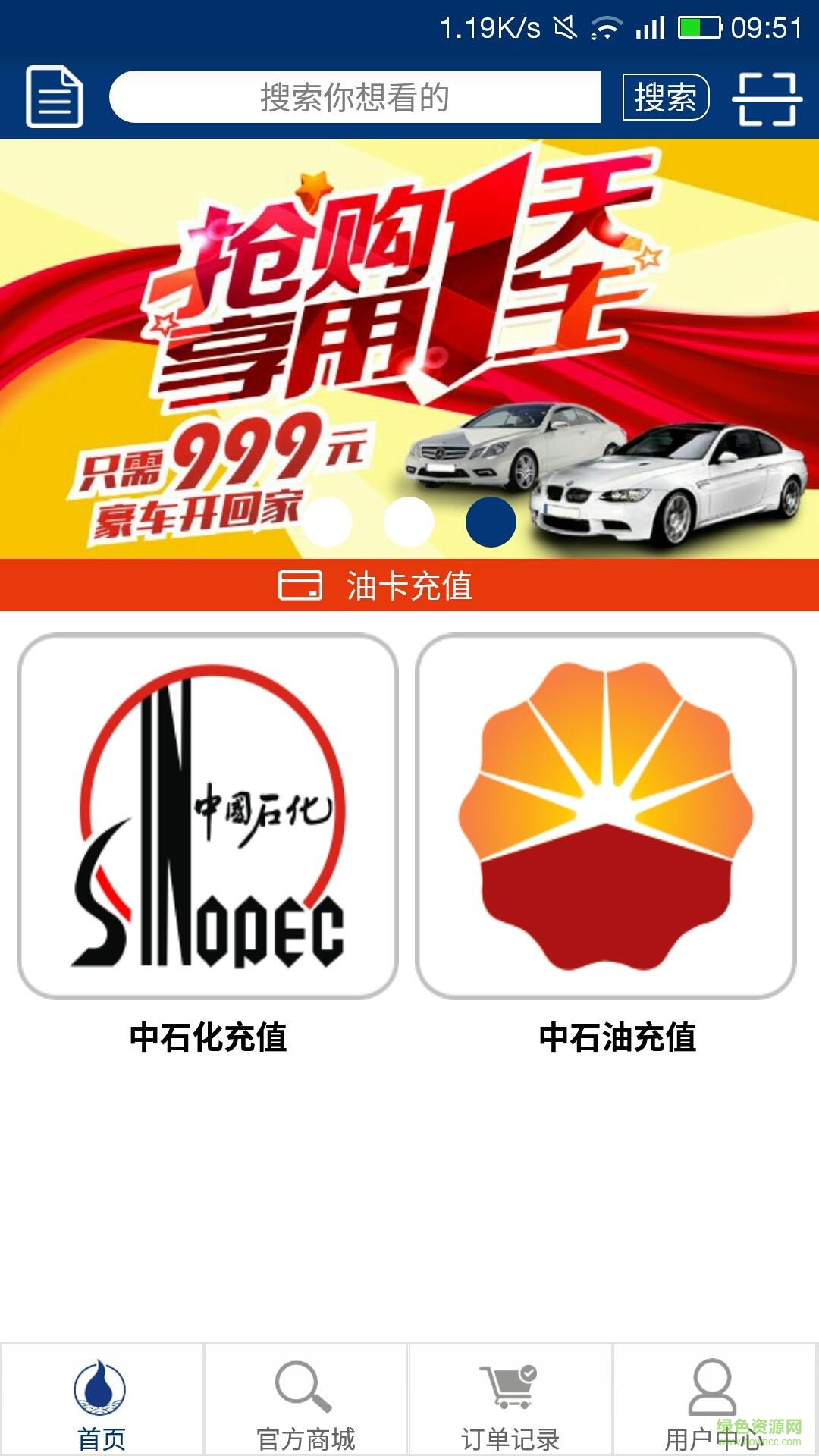
Task: Select the first carousel indicator dot
Action: click(x=328, y=522)
